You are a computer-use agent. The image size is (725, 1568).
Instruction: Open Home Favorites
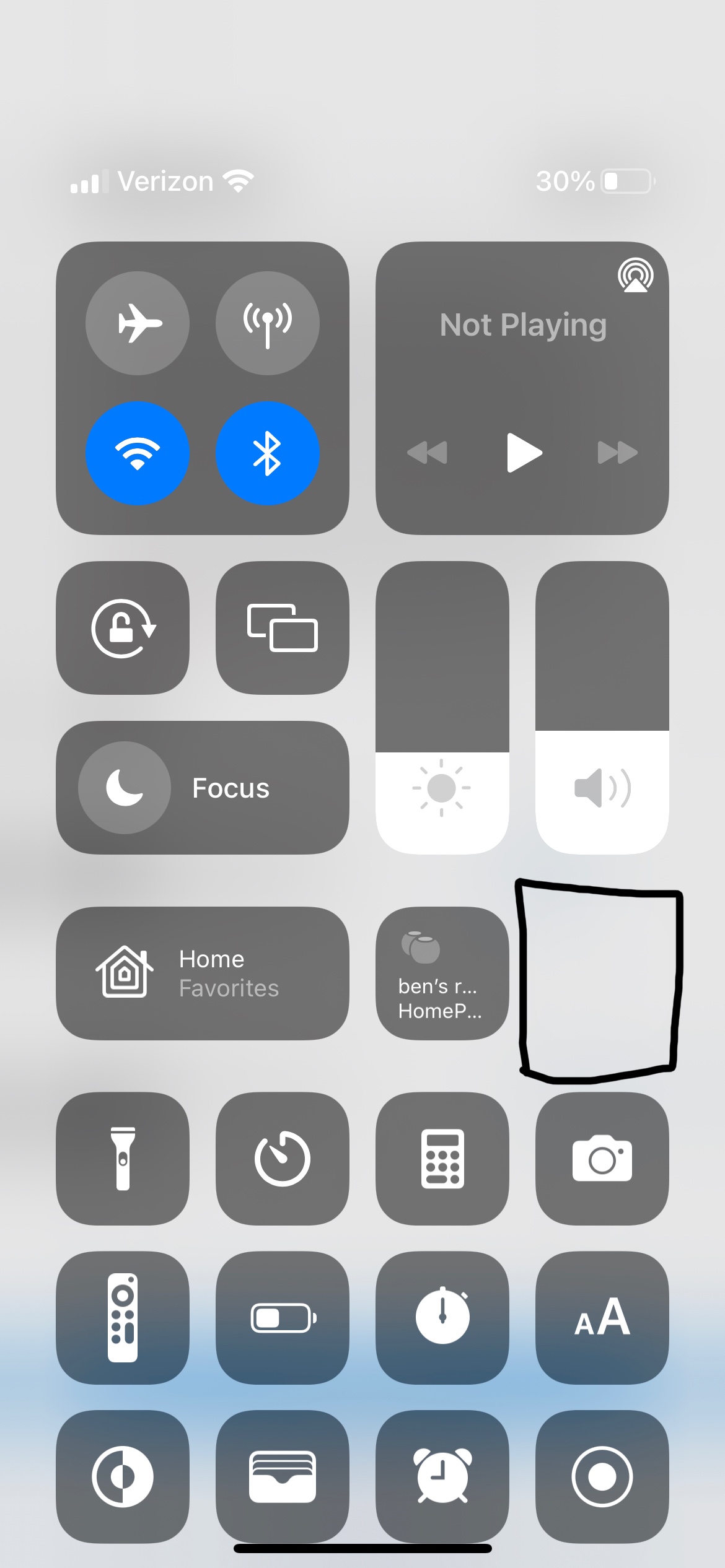tap(202, 973)
